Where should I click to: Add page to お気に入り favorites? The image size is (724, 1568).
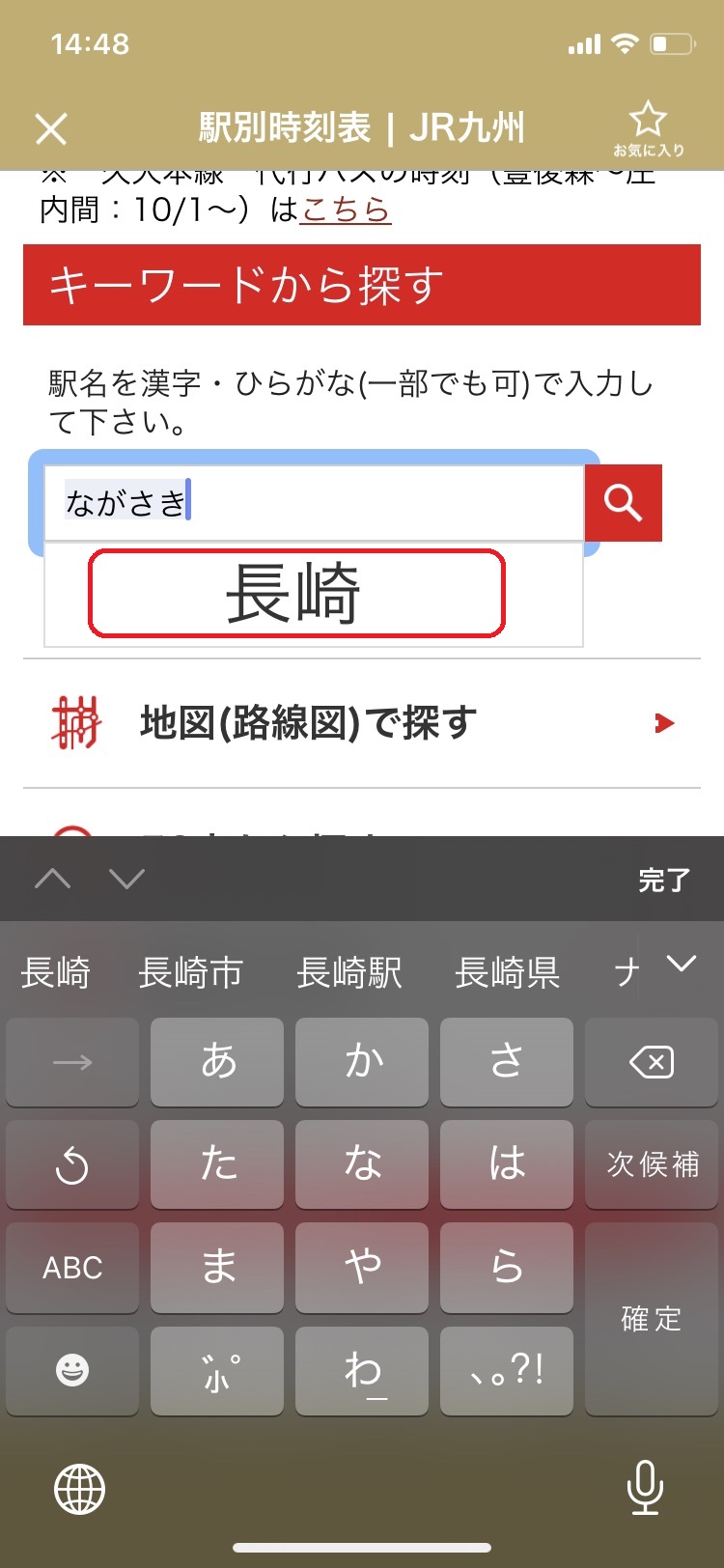click(x=648, y=128)
